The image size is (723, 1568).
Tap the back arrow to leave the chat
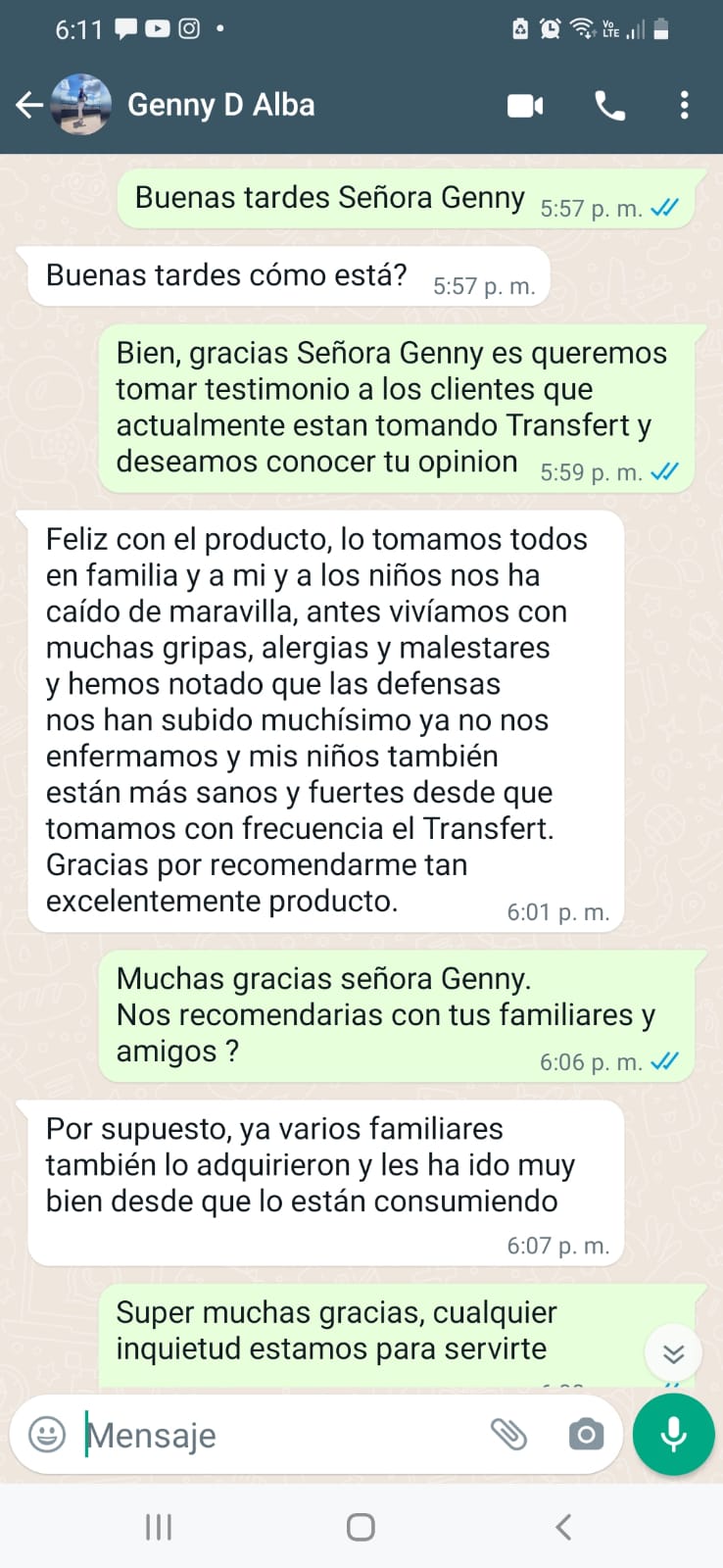click(29, 105)
